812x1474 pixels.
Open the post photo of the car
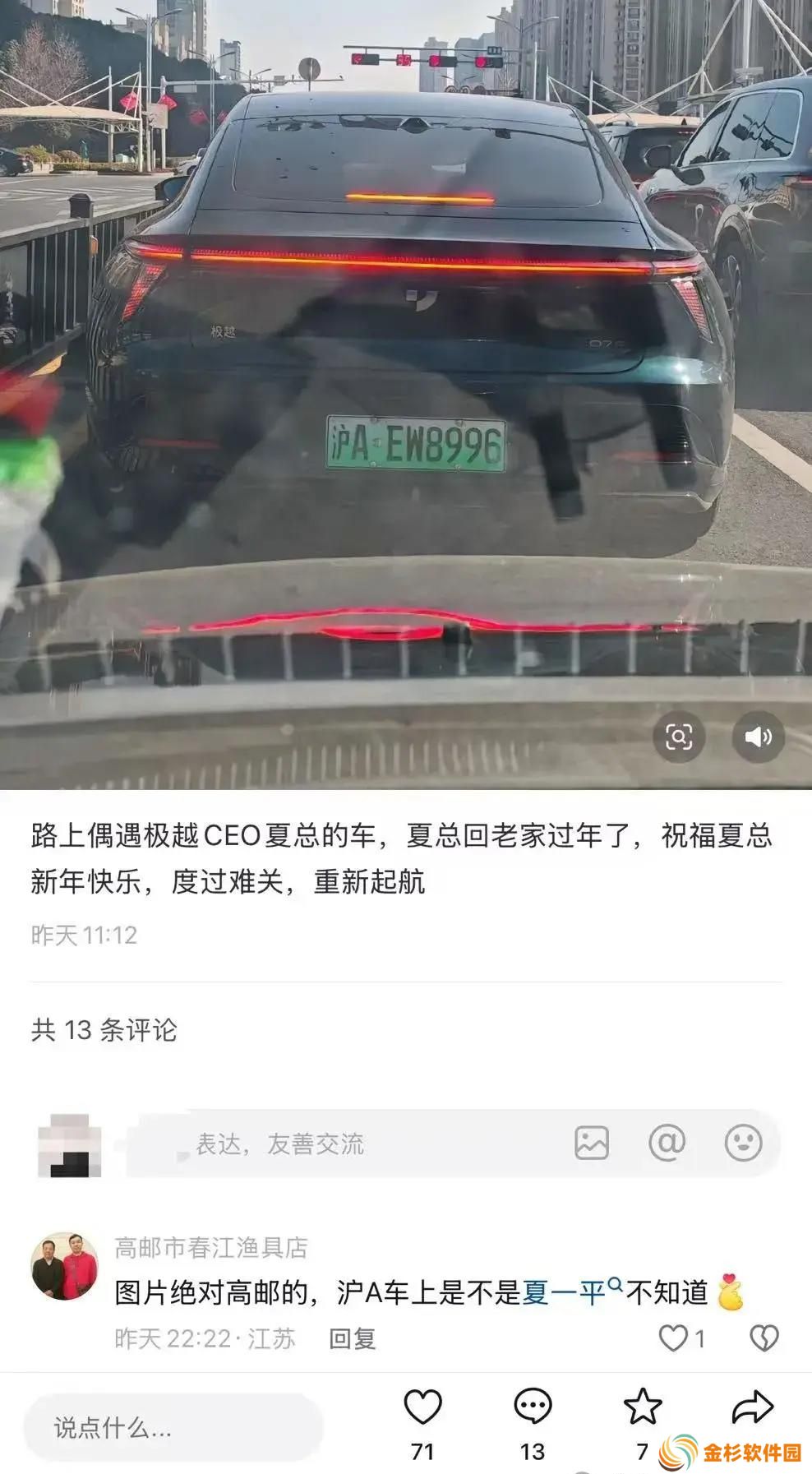tap(406, 395)
